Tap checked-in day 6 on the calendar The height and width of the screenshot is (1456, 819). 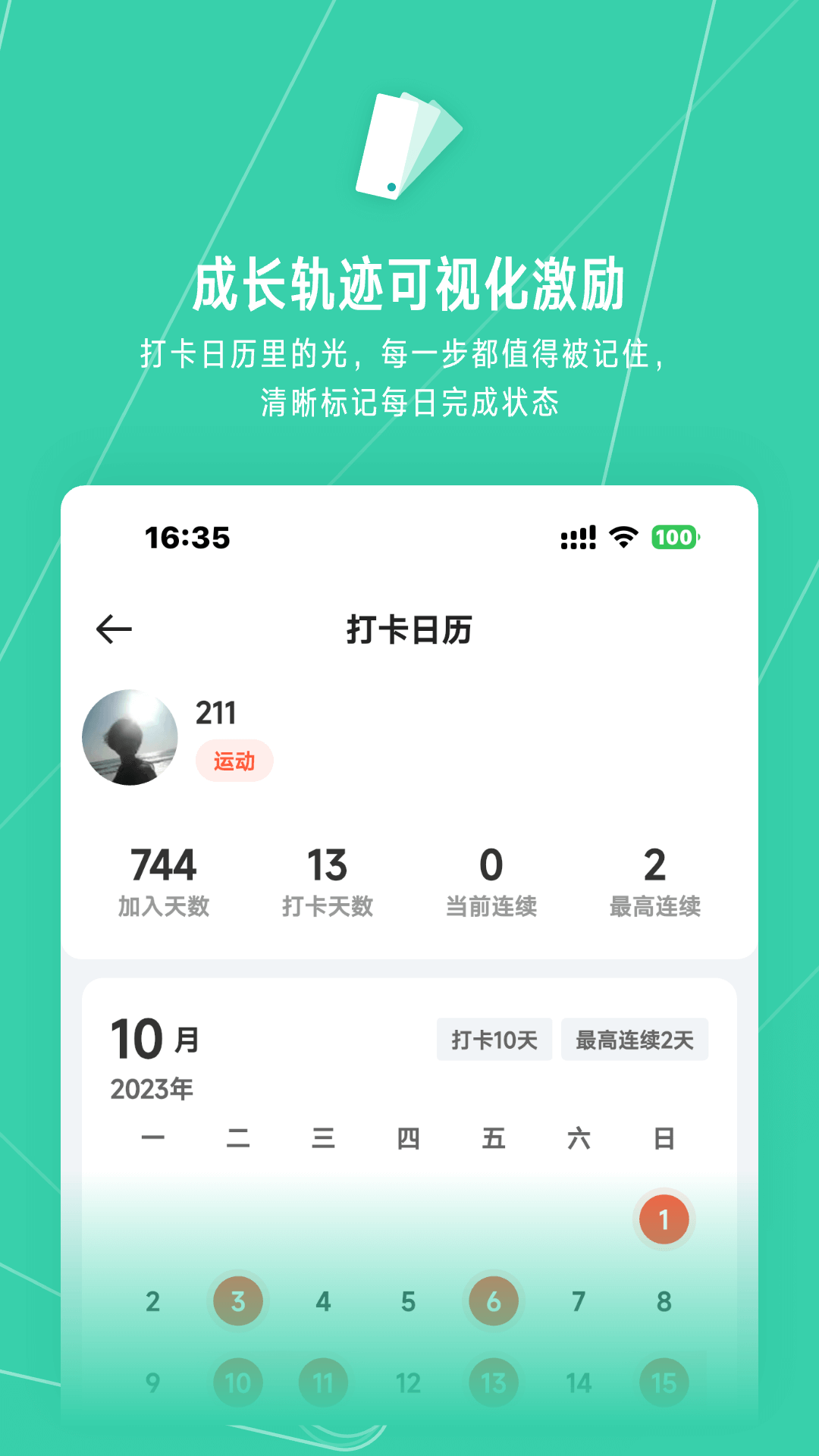493,1299
